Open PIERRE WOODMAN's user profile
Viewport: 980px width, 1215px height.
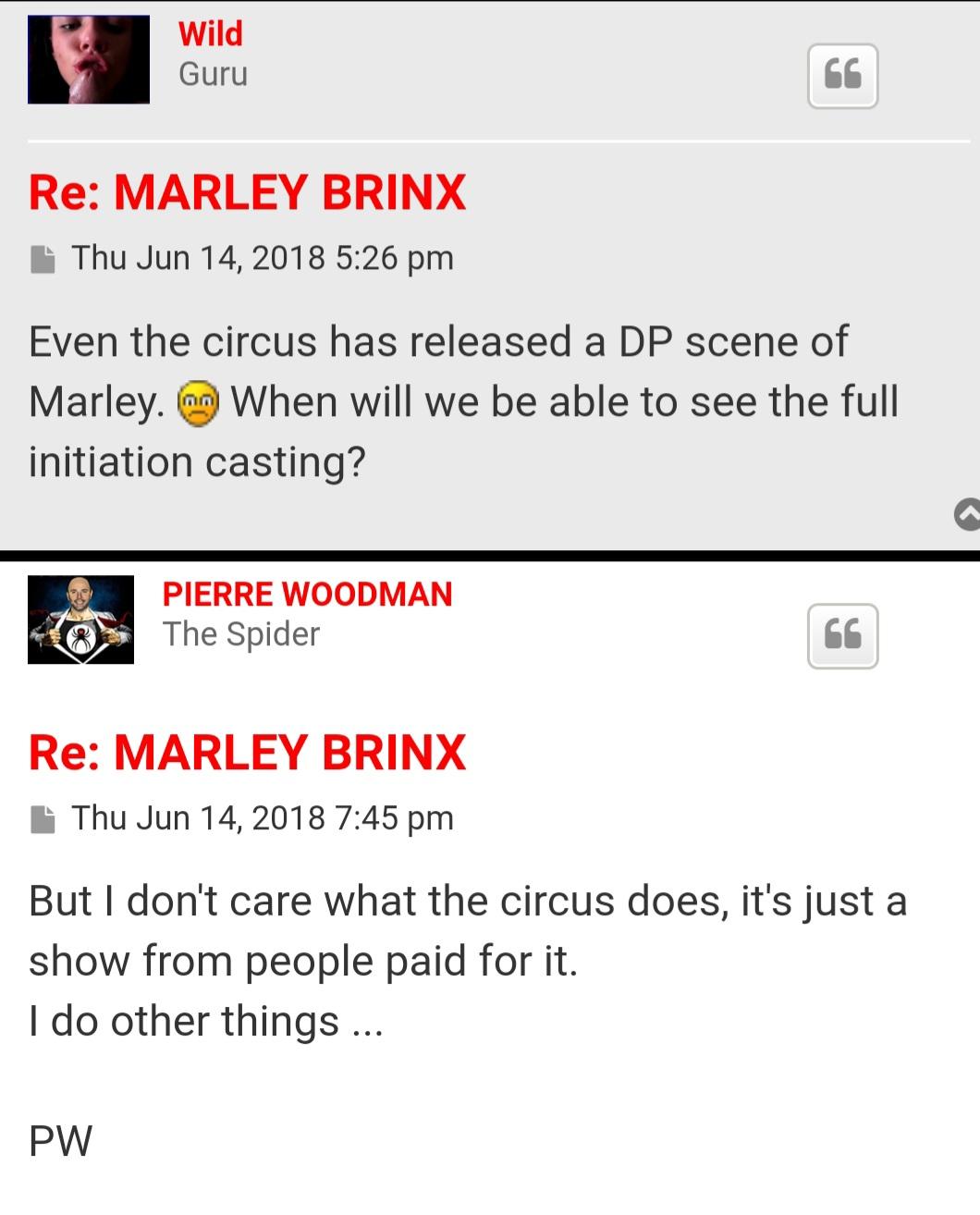pyautogui.click(x=307, y=594)
